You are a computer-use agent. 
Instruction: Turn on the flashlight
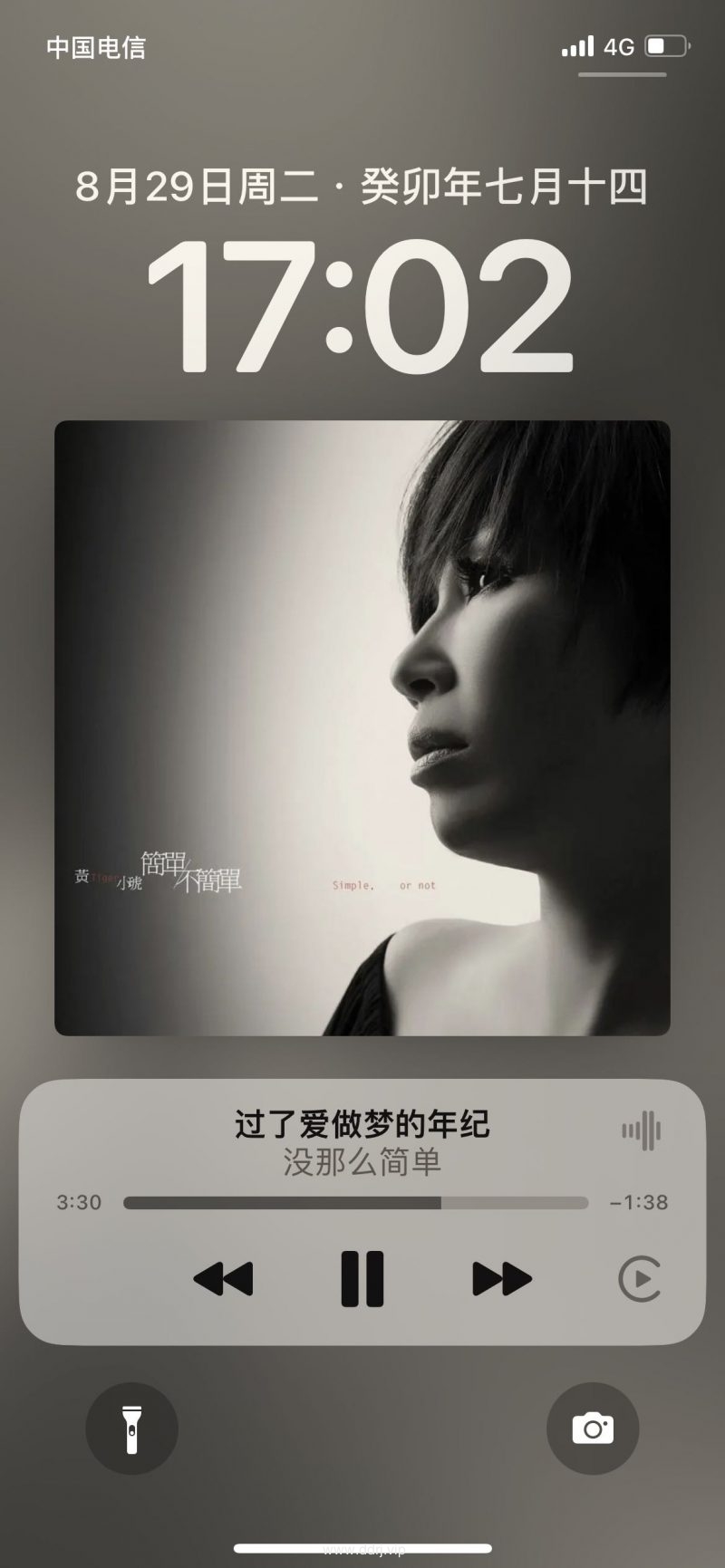click(131, 1429)
